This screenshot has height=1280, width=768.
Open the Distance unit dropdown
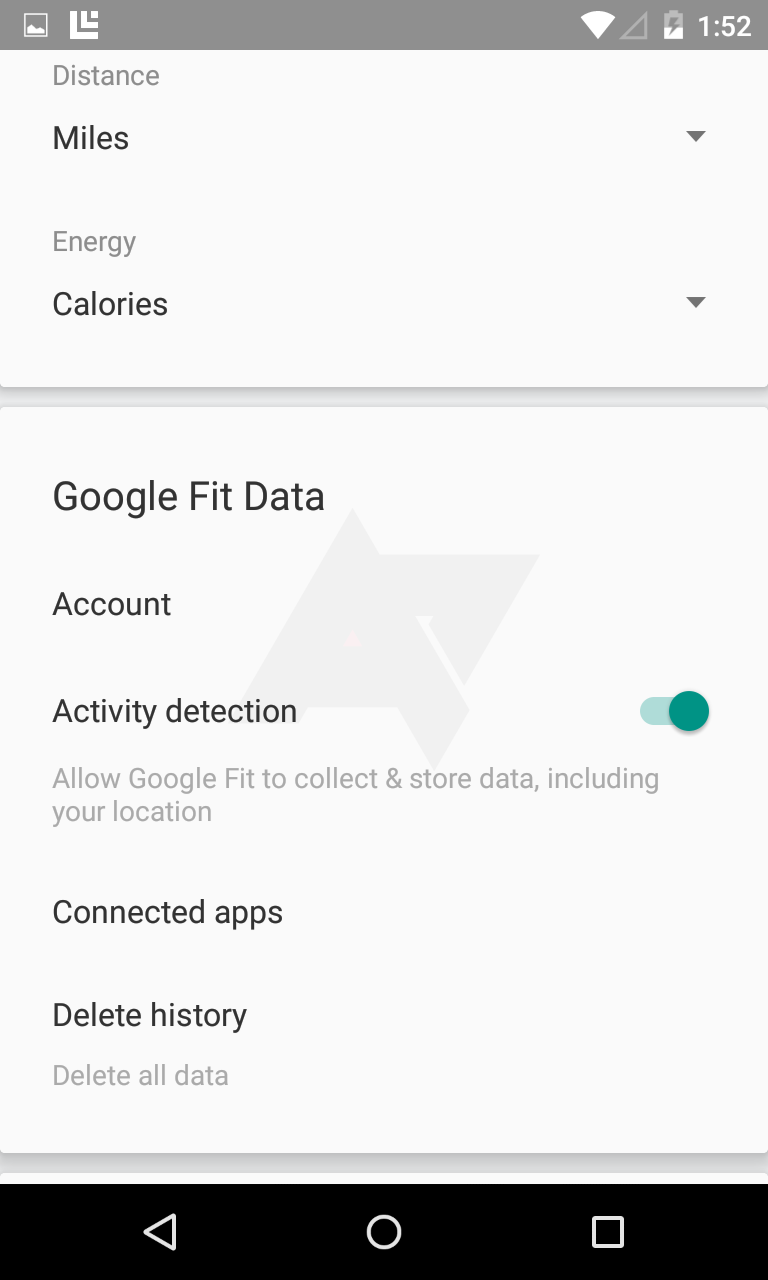coord(695,136)
